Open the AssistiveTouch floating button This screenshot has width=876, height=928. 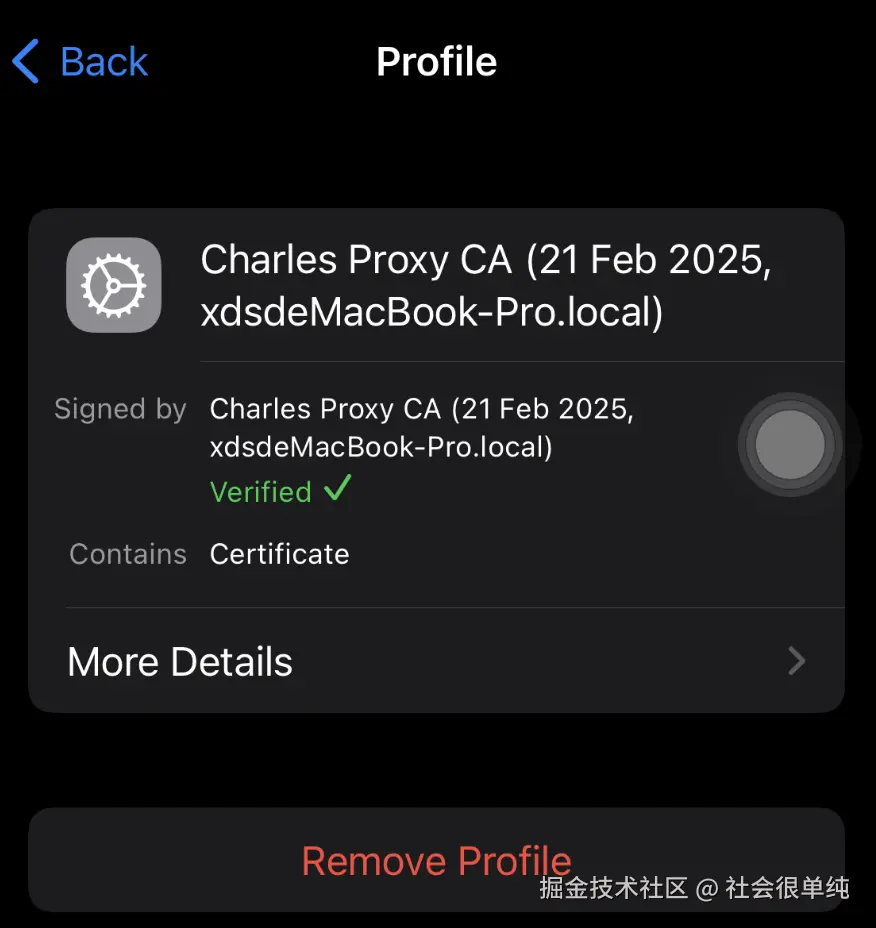[790, 444]
